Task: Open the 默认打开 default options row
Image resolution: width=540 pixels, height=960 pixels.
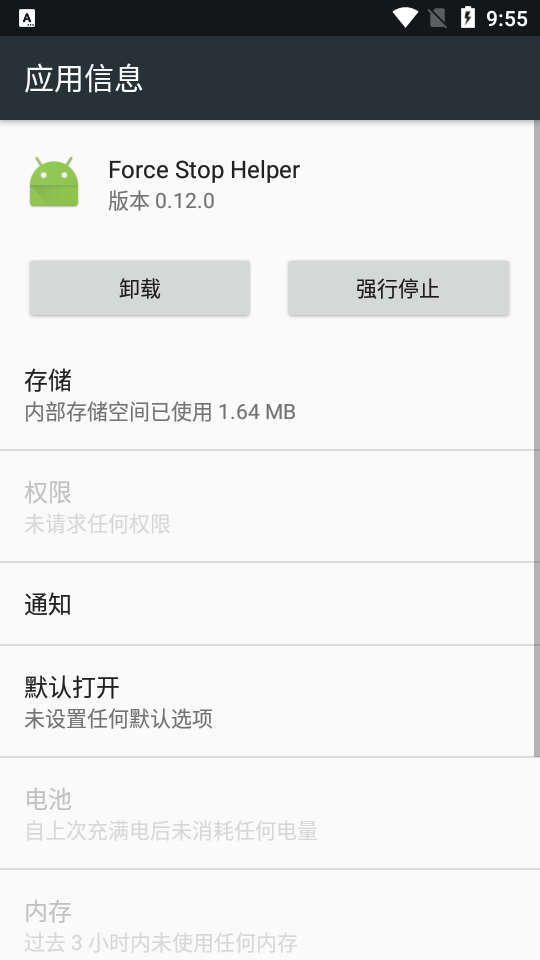Action: pyautogui.click(x=267, y=701)
